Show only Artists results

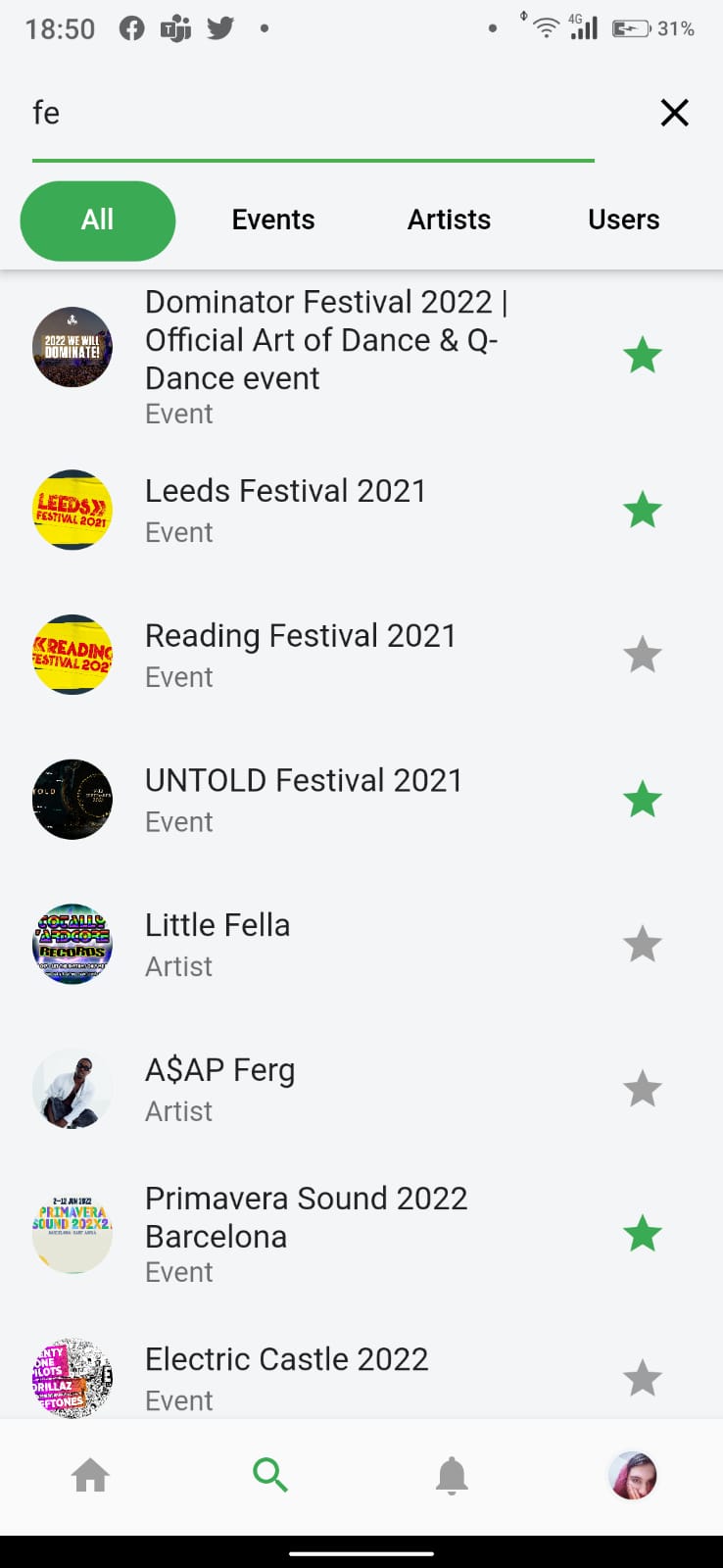(x=449, y=220)
